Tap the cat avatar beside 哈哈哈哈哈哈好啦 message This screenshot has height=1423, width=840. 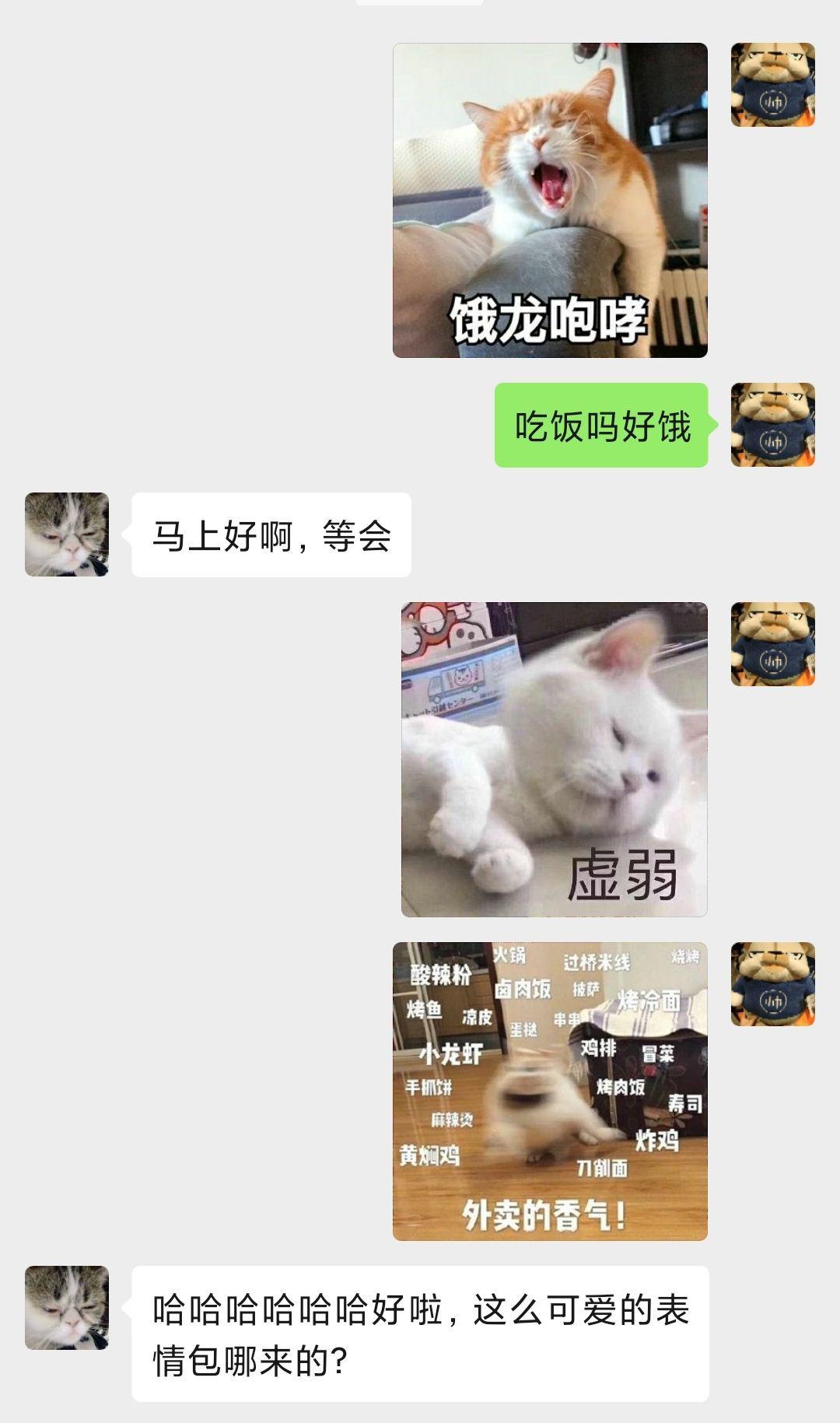(x=67, y=1308)
